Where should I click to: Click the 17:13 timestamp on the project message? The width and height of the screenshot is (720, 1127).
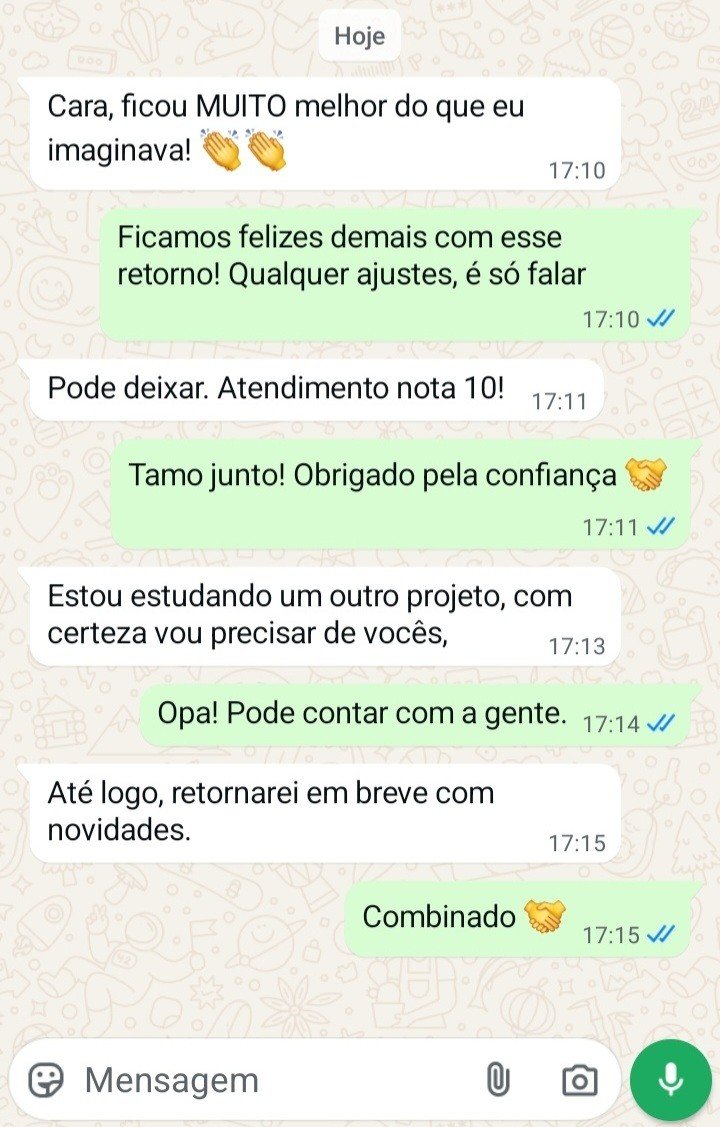pyautogui.click(x=579, y=645)
